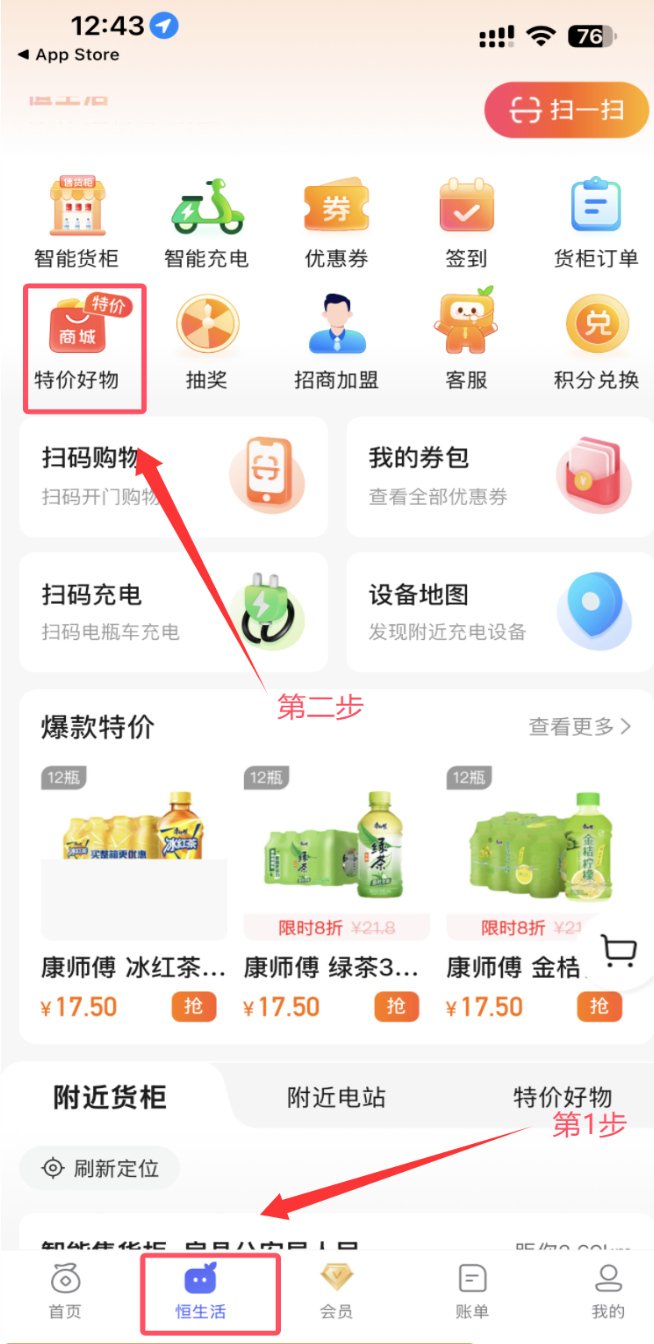Open the 我的券包 card
654x1344 pixels.
[499, 476]
